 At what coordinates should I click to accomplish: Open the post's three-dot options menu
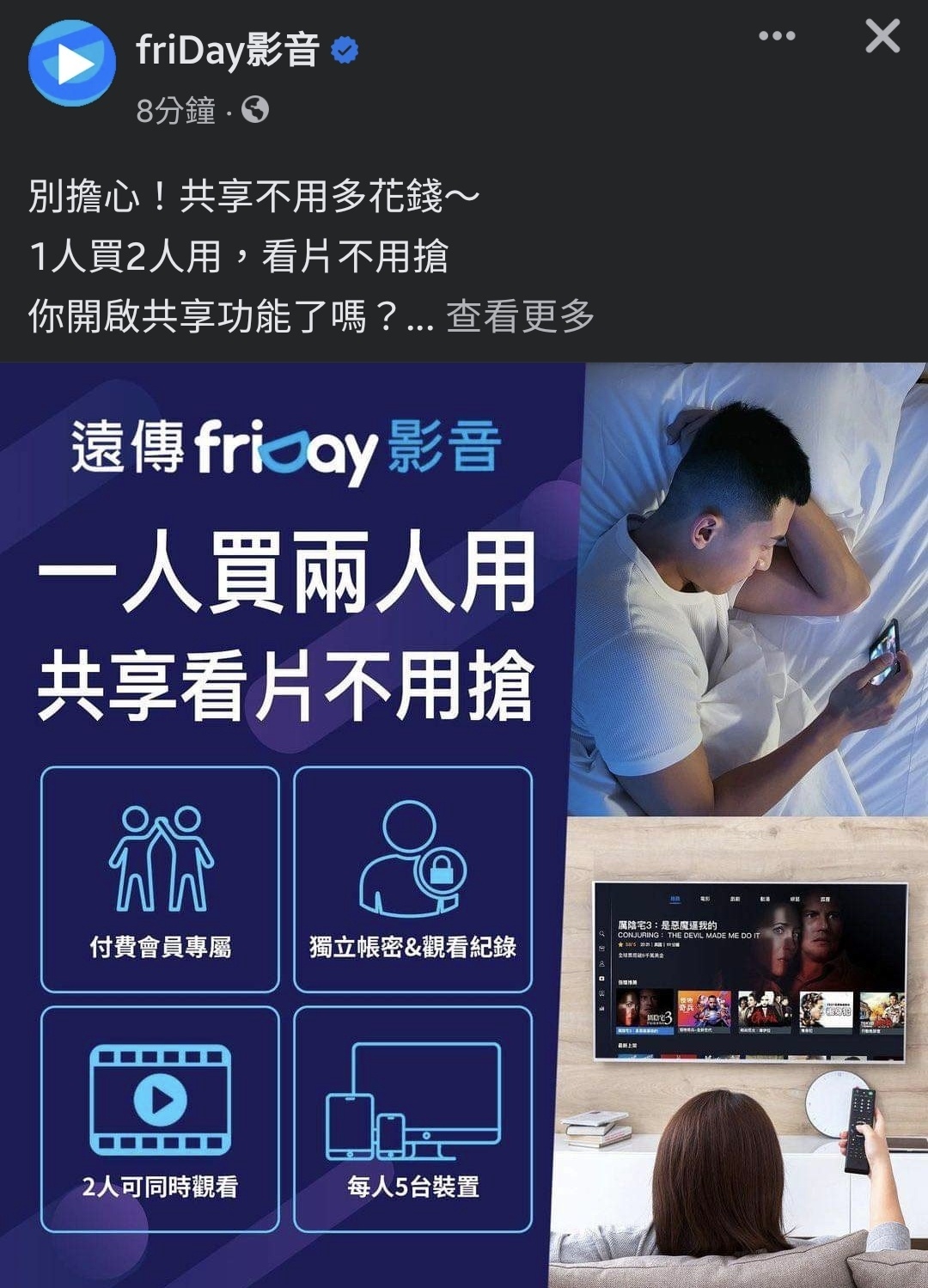pos(777,36)
